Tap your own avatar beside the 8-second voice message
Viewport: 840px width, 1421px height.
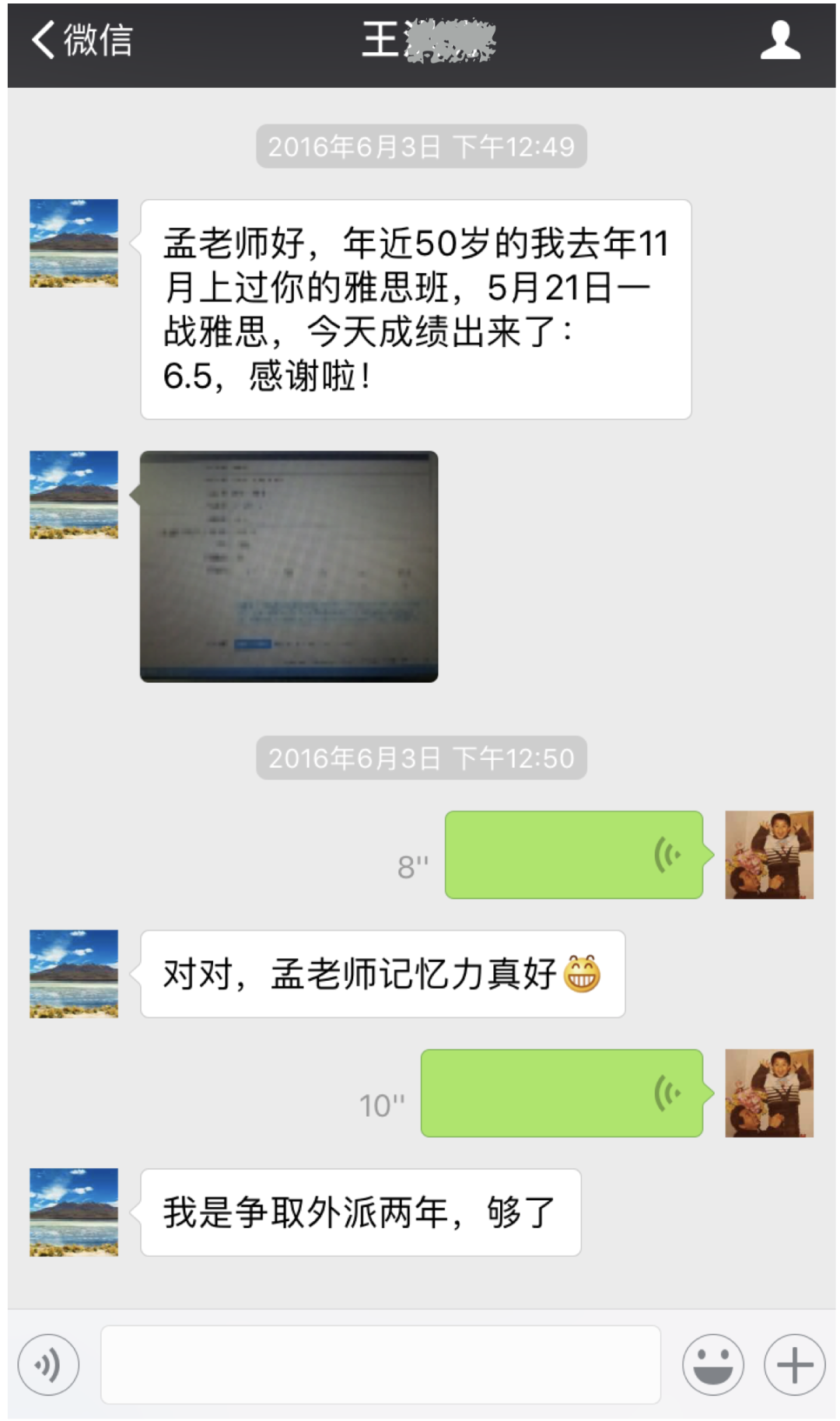768,855
